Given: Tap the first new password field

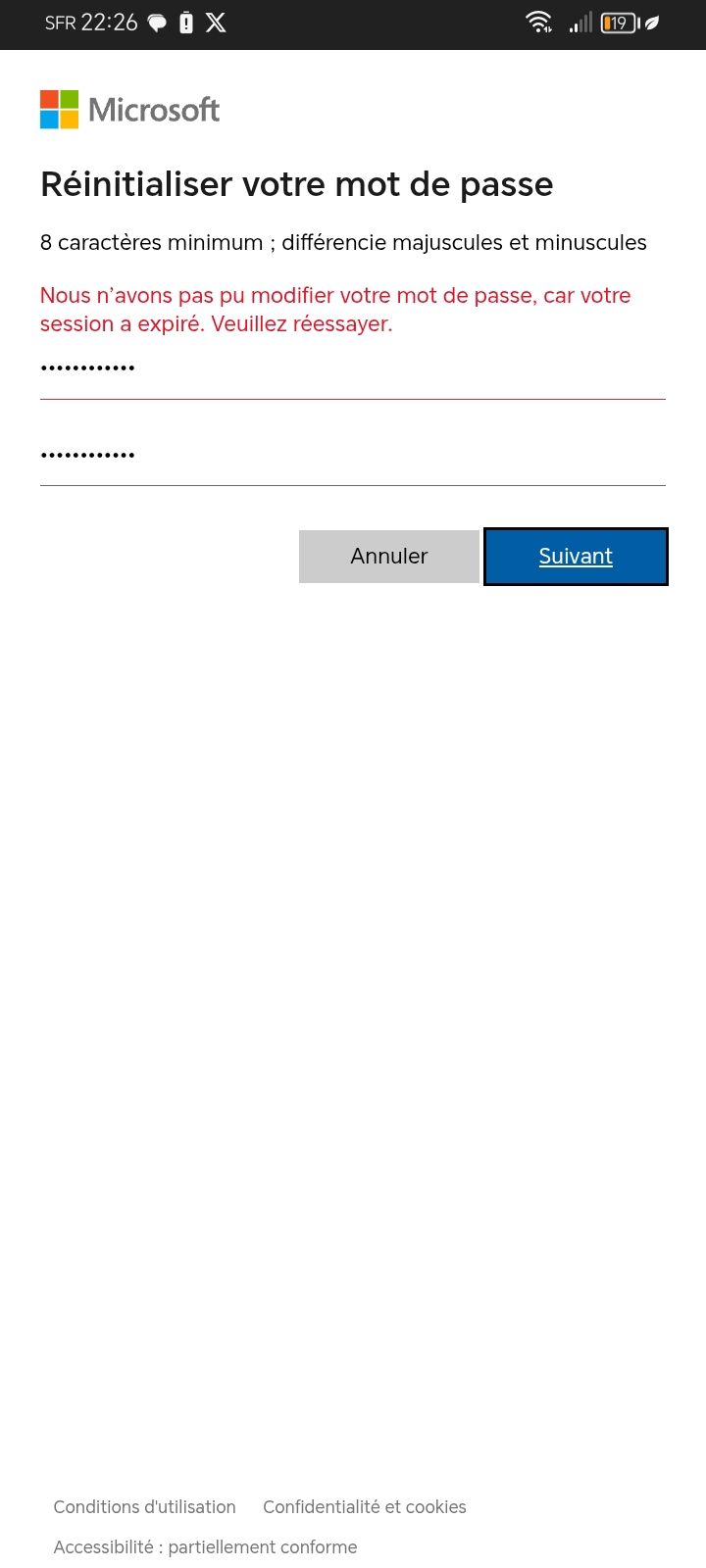Looking at the screenshot, I should tap(353, 370).
